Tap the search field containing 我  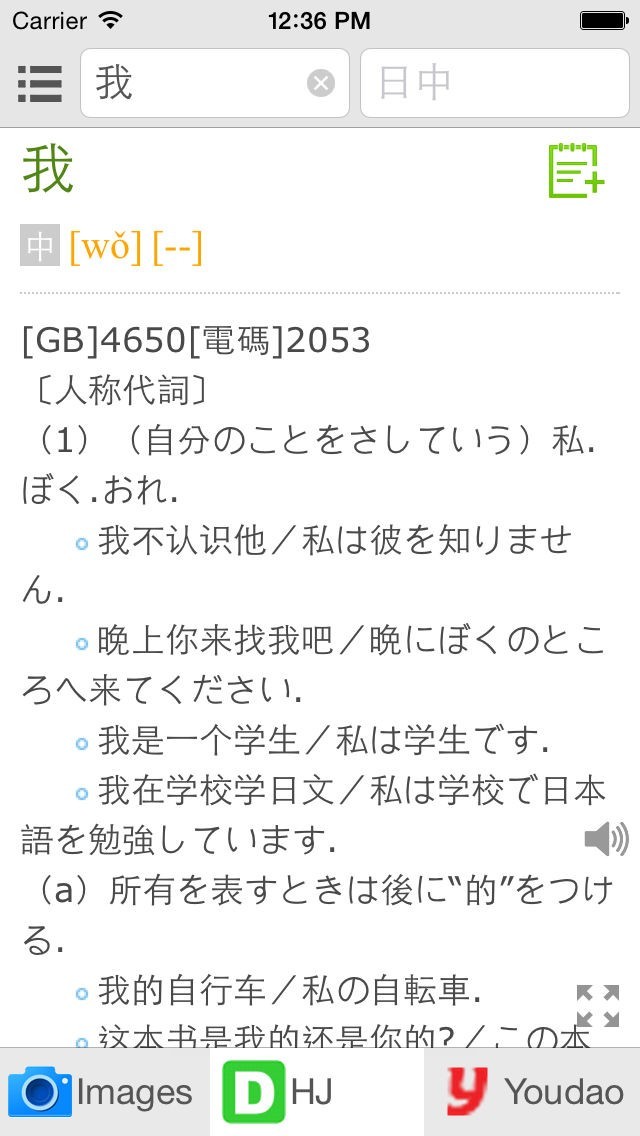tap(195, 84)
